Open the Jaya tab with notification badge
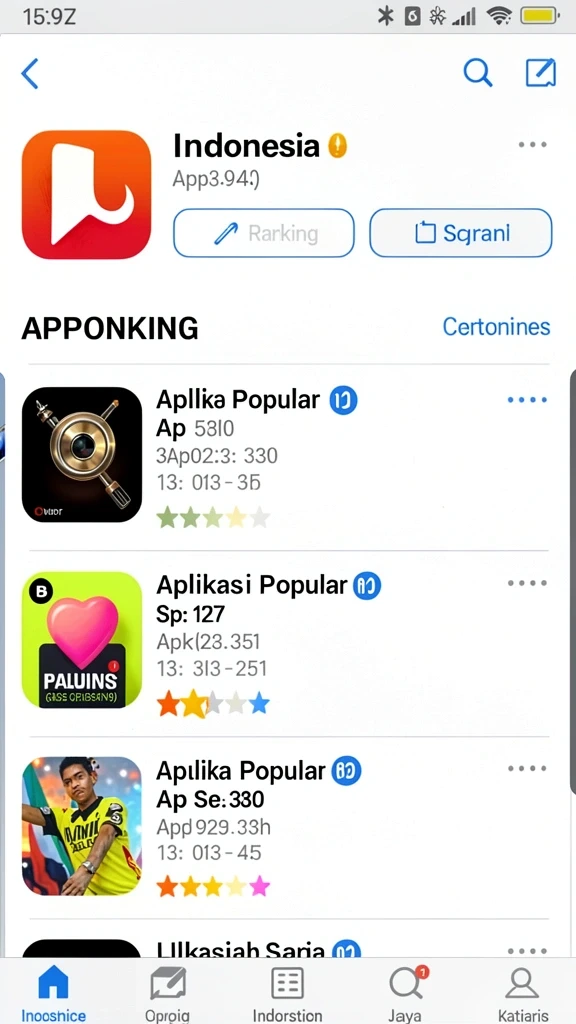 click(406, 993)
